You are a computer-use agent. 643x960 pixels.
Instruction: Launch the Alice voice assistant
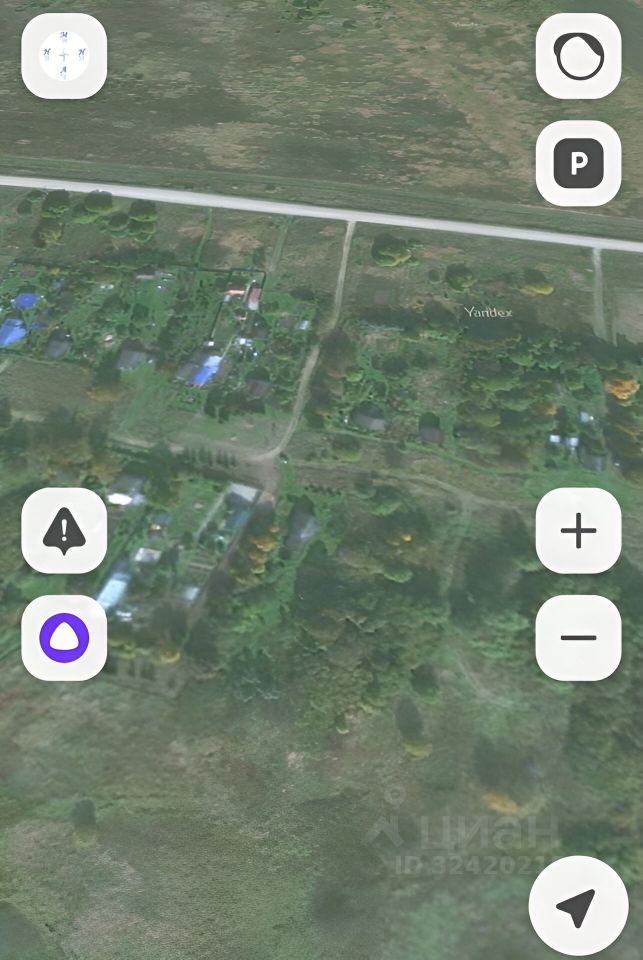(64, 638)
